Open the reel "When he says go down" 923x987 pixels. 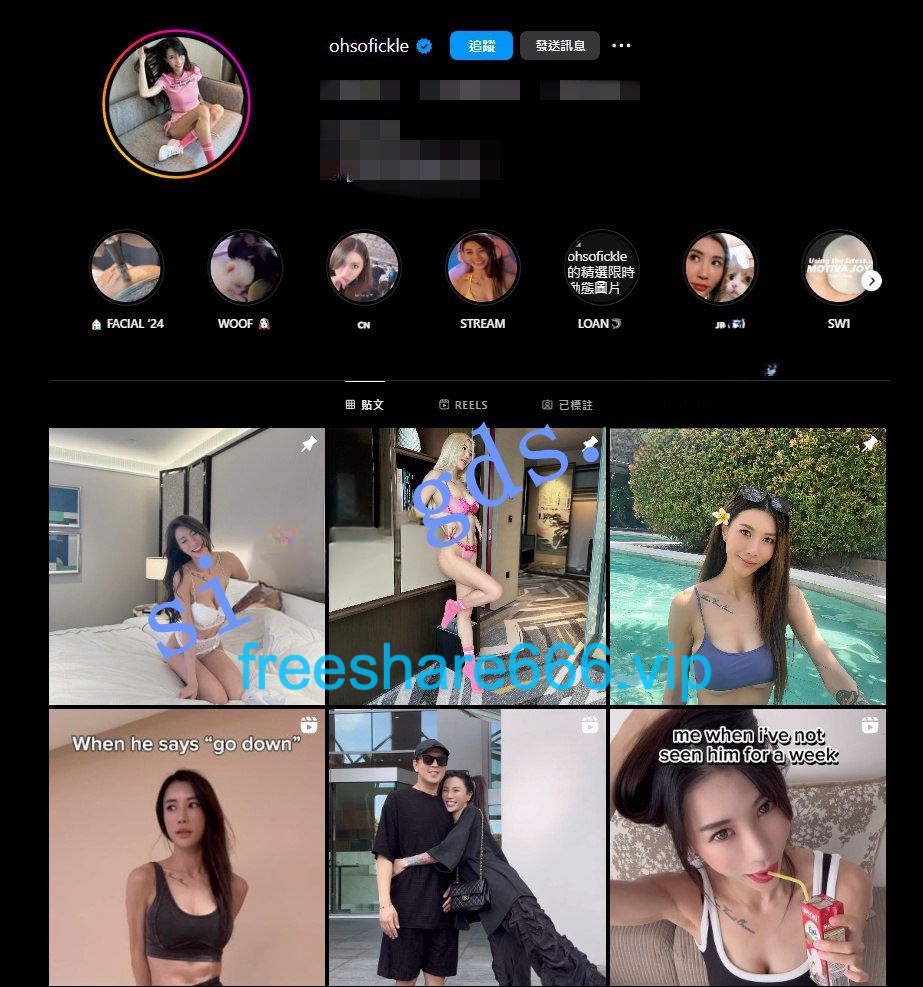tap(187, 848)
